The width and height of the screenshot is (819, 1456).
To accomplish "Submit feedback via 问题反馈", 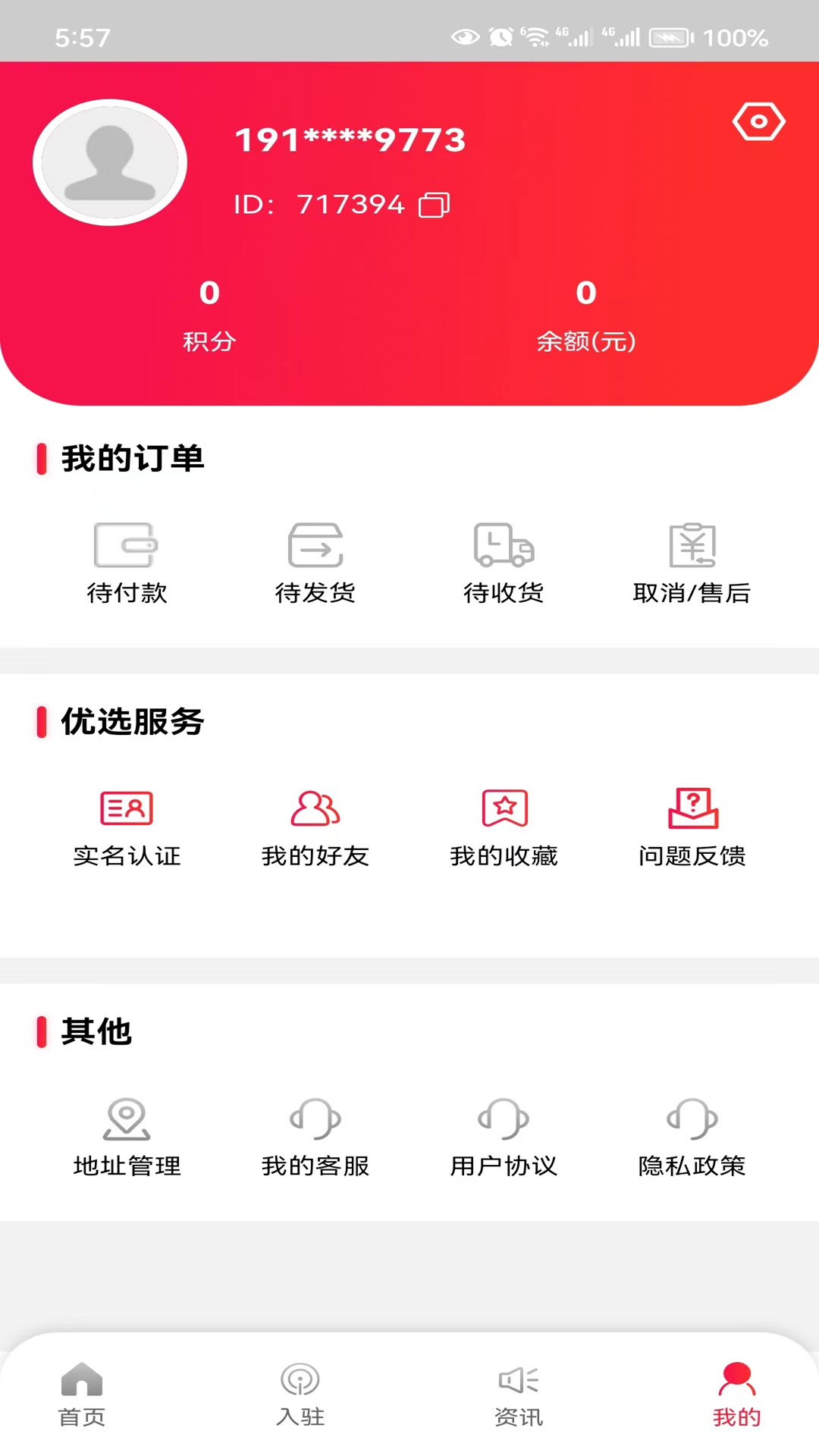I will [x=692, y=827].
